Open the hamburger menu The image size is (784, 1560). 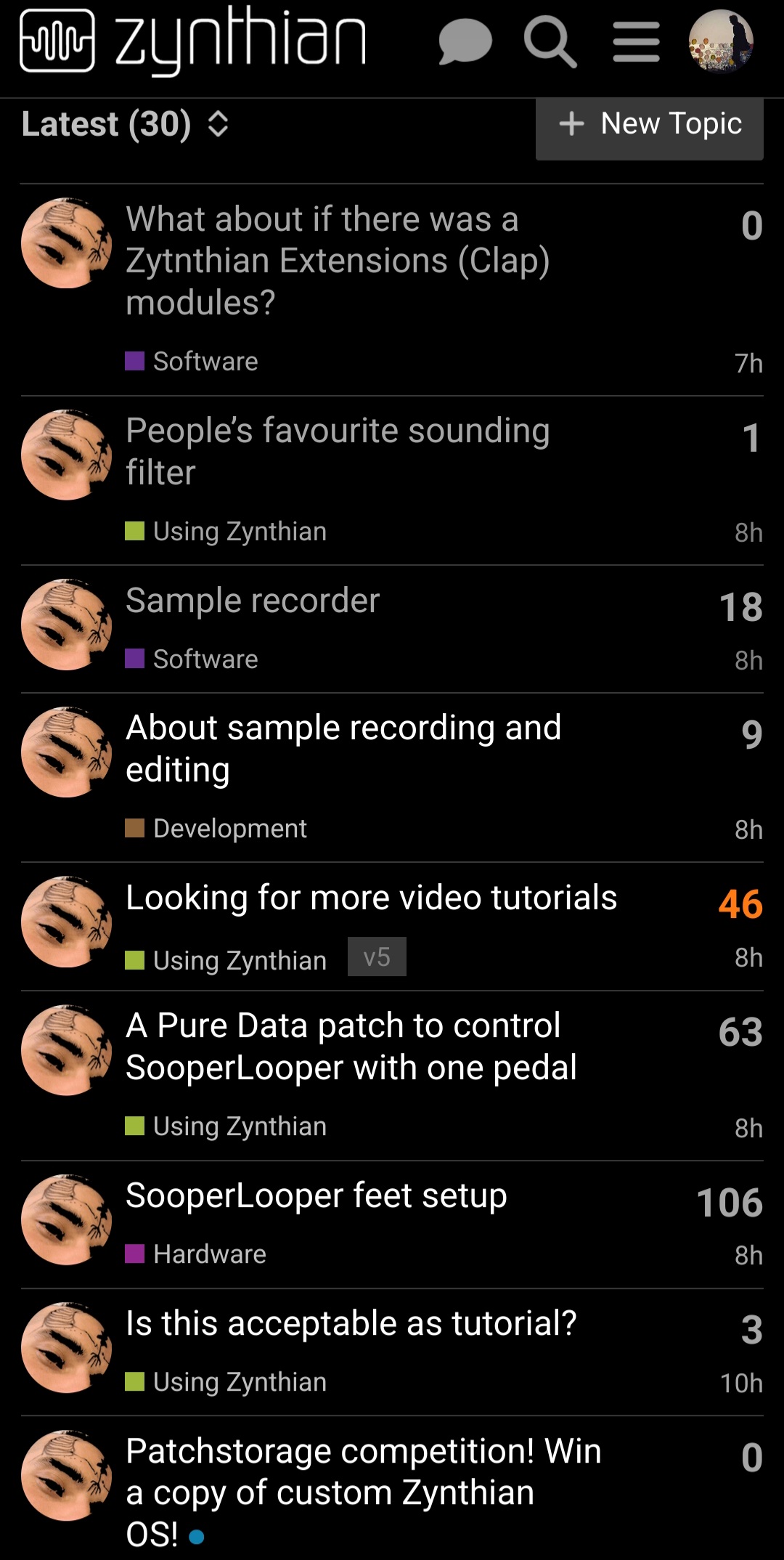636,42
